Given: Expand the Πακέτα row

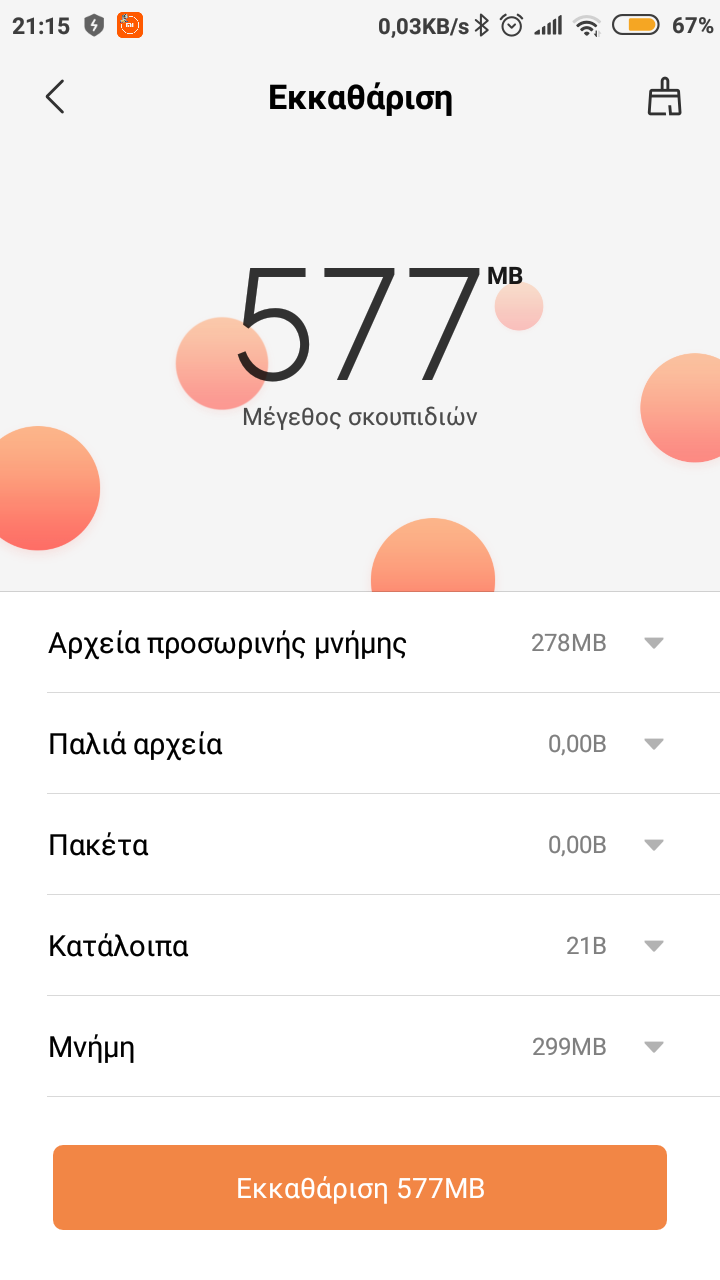Looking at the screenshot, I should click(654, 845).
